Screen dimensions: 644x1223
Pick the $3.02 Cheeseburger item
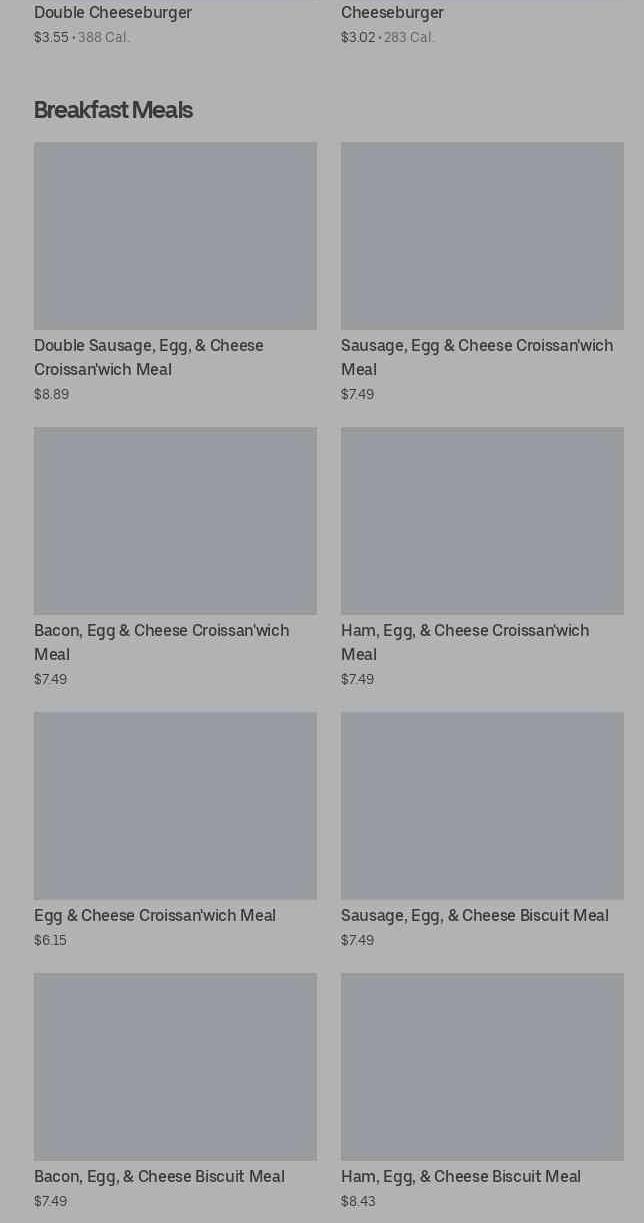click(392, 14)
